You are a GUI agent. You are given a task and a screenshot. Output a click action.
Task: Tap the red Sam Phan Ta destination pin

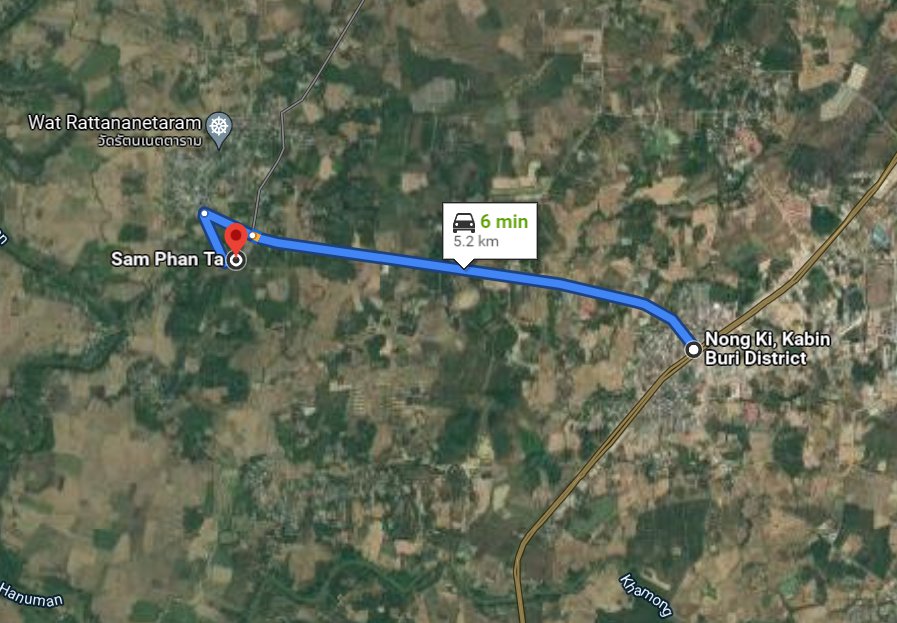[236, 241]
